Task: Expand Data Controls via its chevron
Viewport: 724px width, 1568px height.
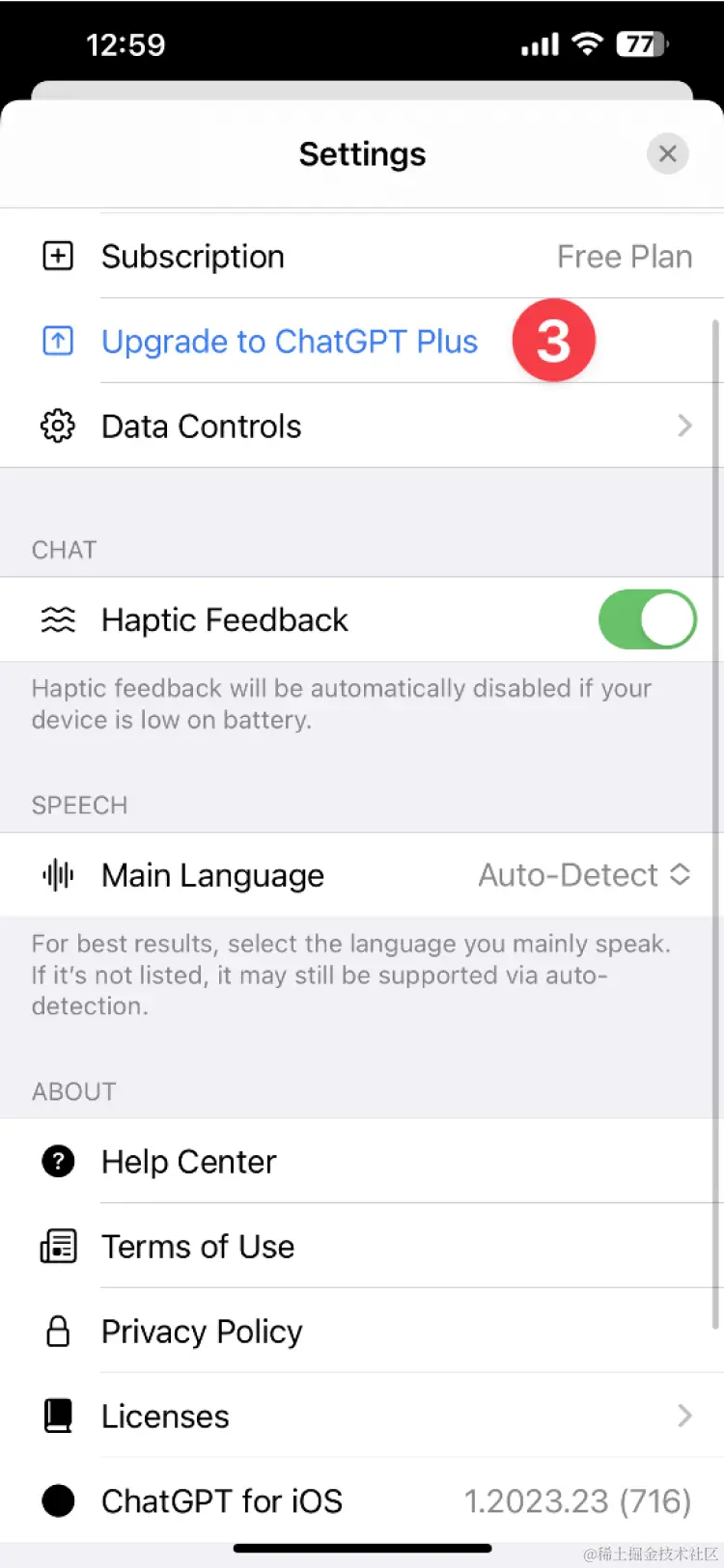Action: [684, 426]
